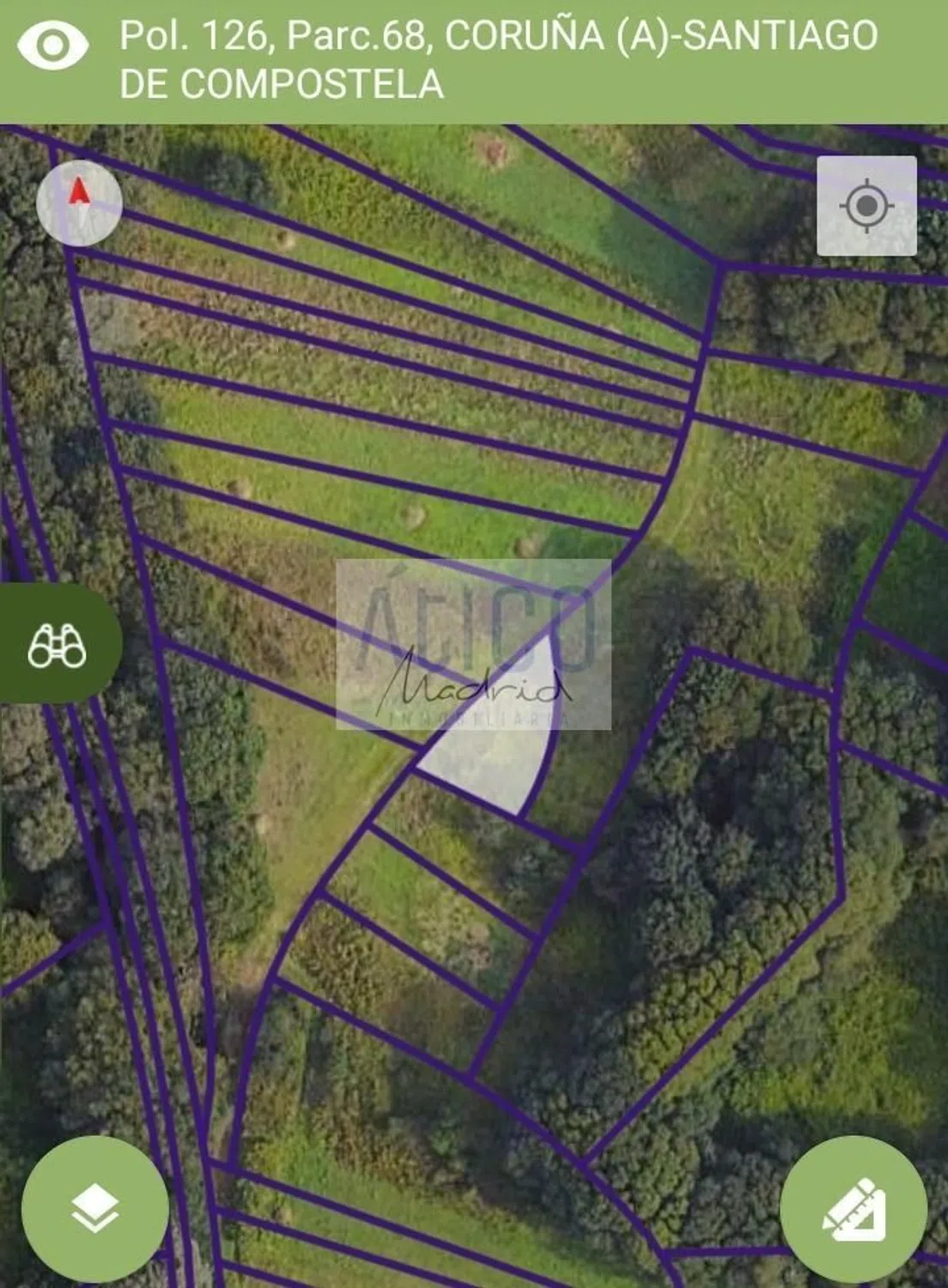Reset map orientation with the compass
The height and width of the screenshot is (1288, 948).
79,203
